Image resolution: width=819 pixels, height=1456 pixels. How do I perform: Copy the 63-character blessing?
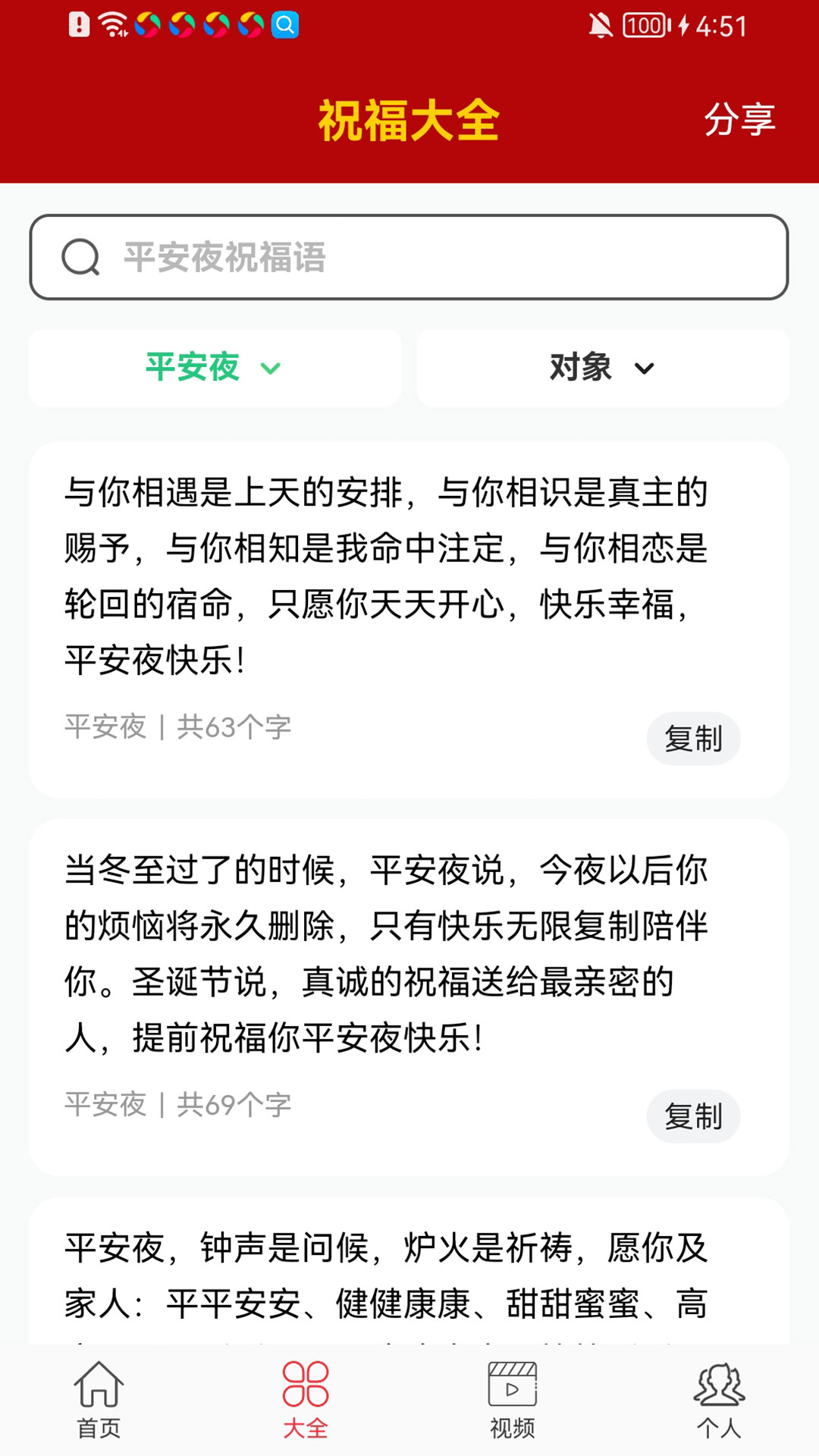[x=693, y=739]
